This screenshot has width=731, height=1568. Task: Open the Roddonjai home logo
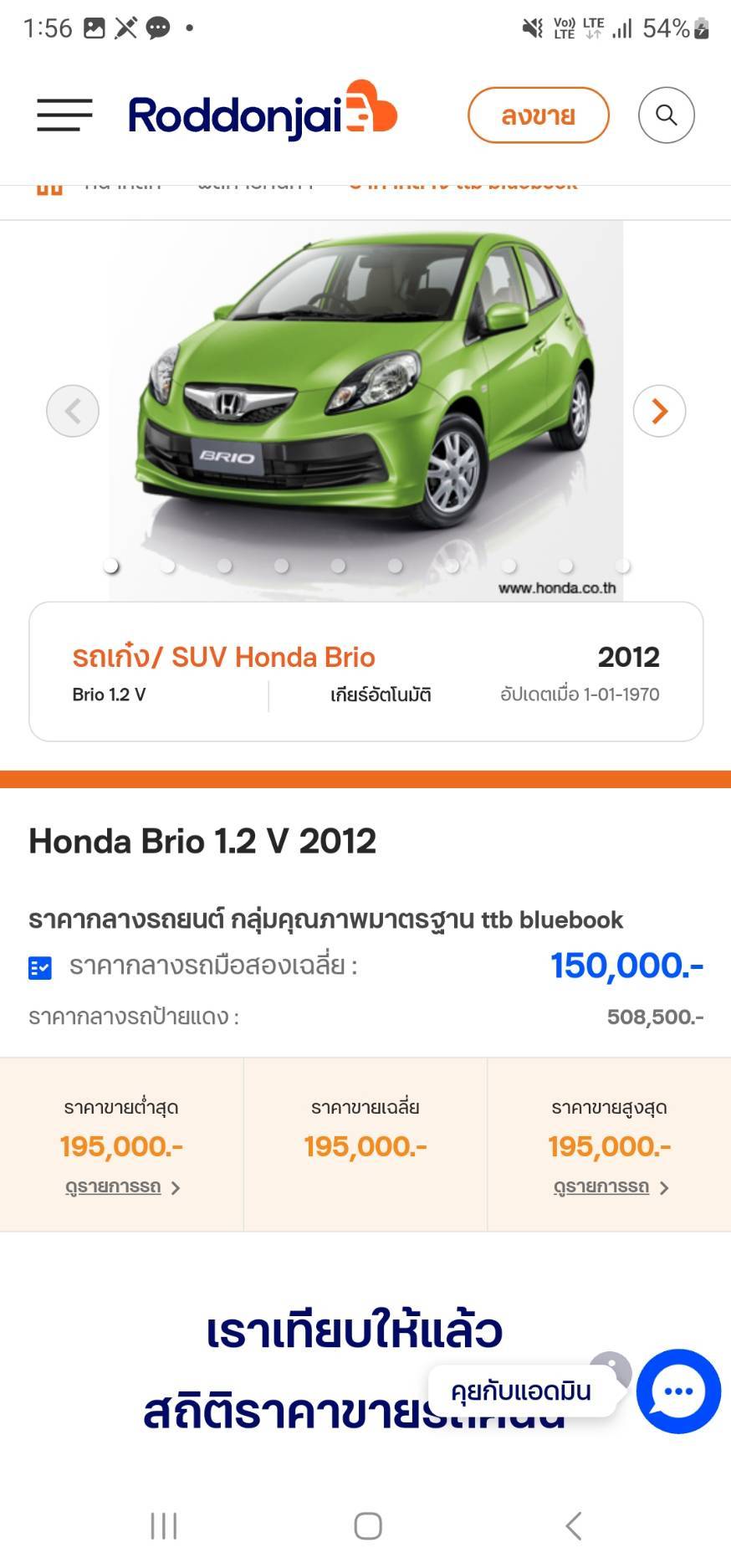263,112
